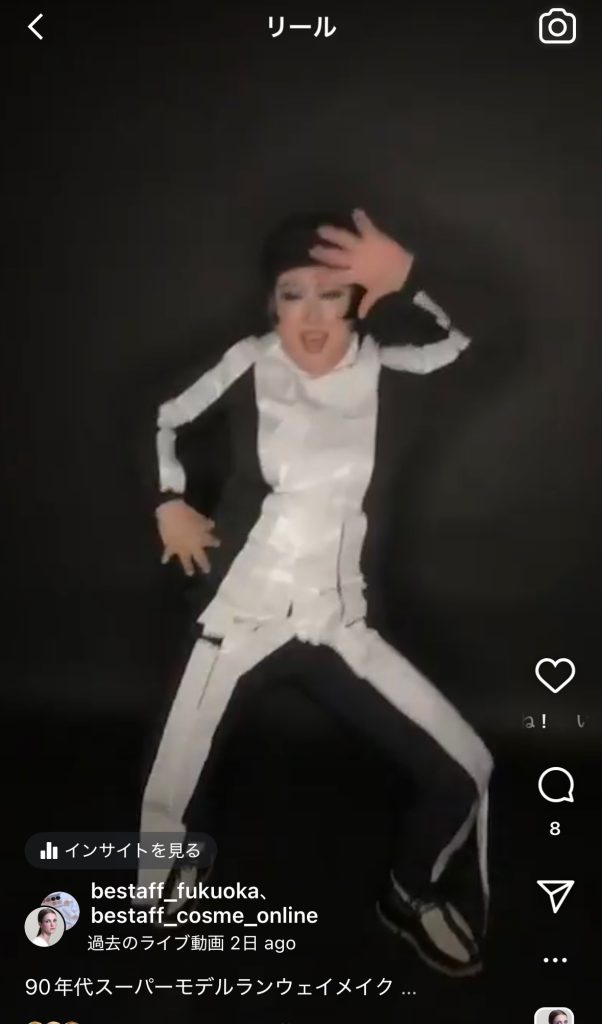The image size is (602, 1024).
Task: Share this reel via the paper plane
Action: [555, 894]
